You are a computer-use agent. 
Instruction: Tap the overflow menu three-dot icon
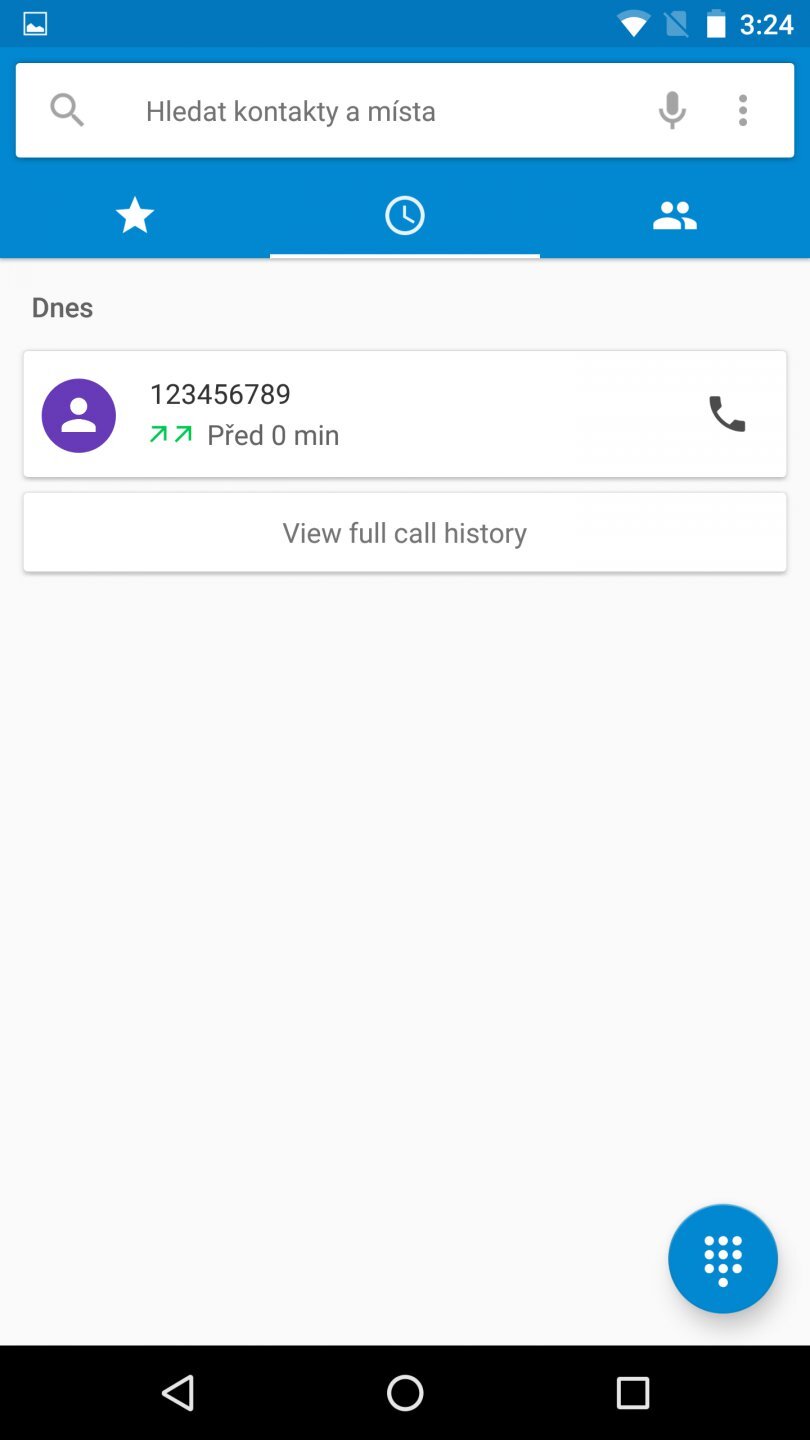point(743,110)
